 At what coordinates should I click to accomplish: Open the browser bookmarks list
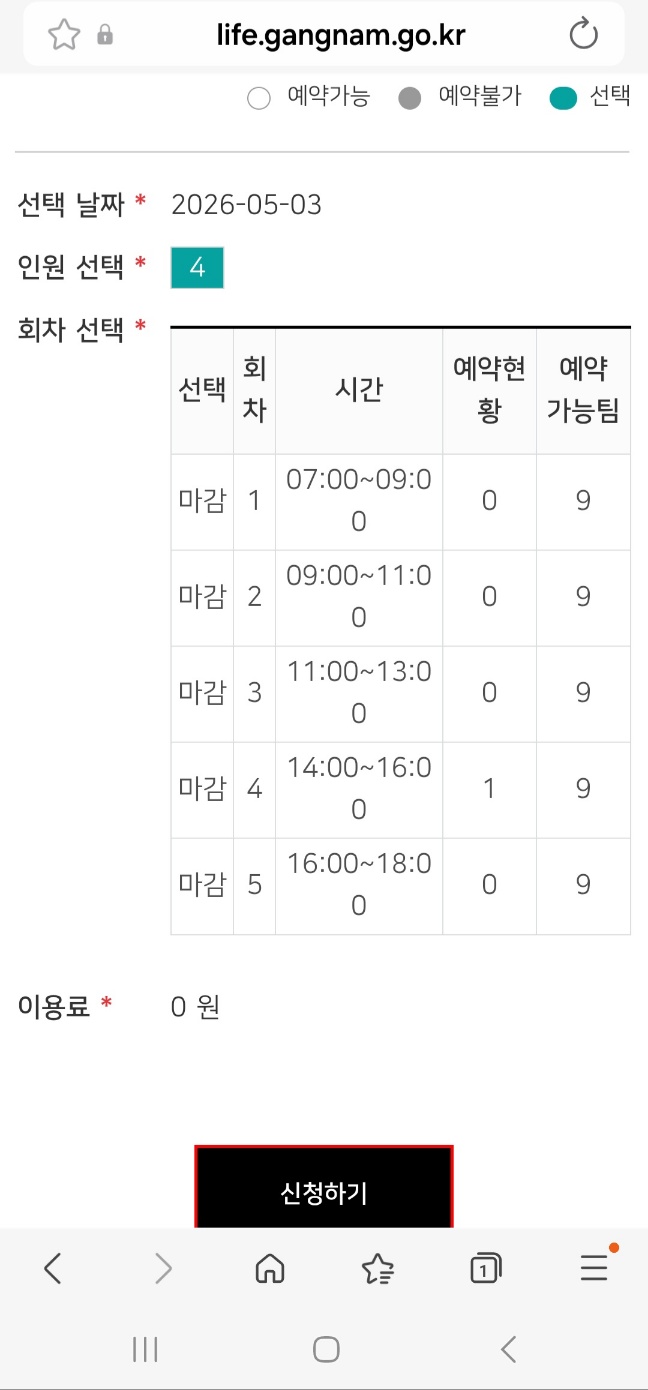[377, 1269]
